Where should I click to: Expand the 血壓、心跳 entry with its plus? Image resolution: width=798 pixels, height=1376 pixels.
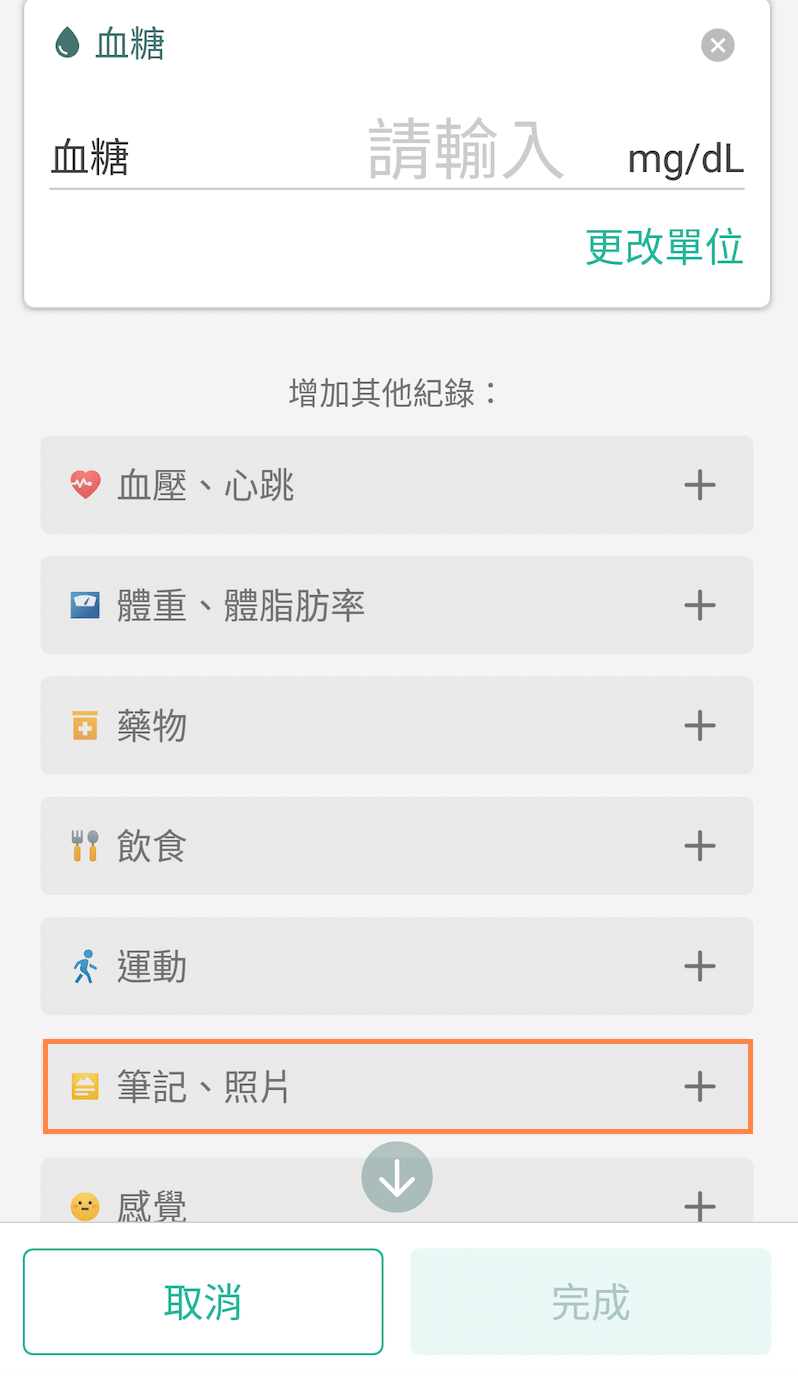click(701, 485)
